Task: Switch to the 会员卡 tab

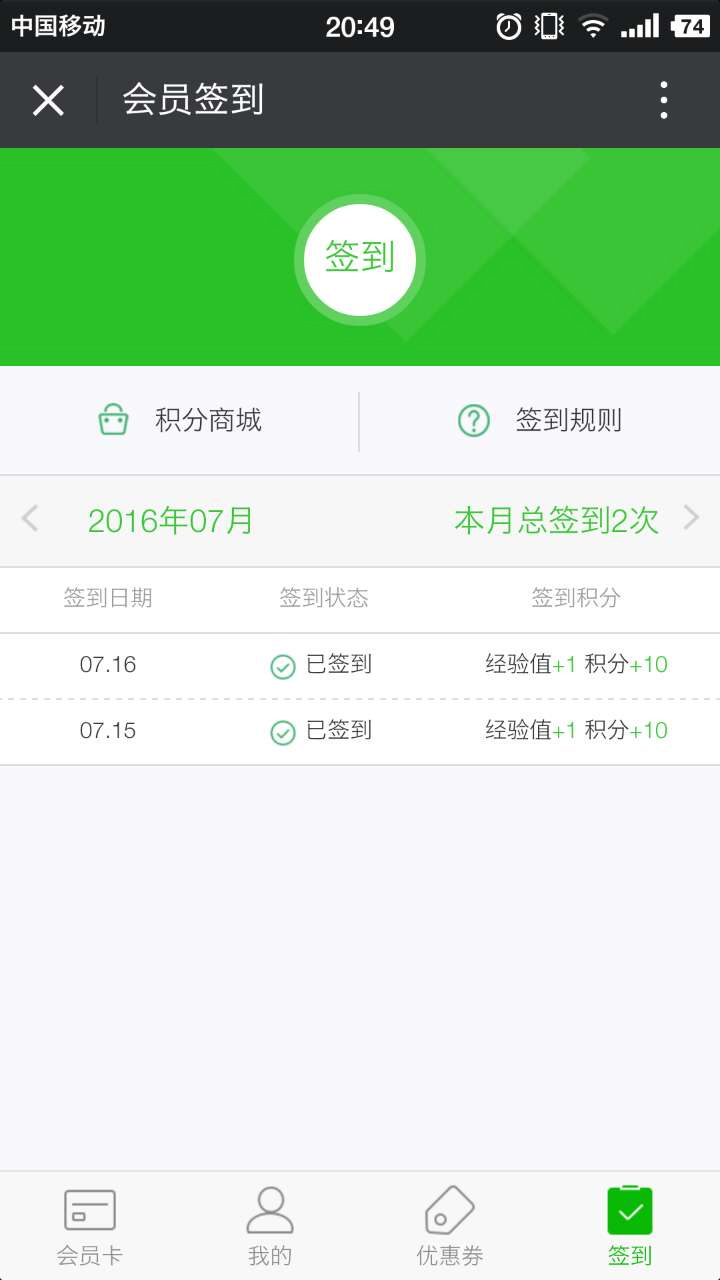Action: (90, 1227)
